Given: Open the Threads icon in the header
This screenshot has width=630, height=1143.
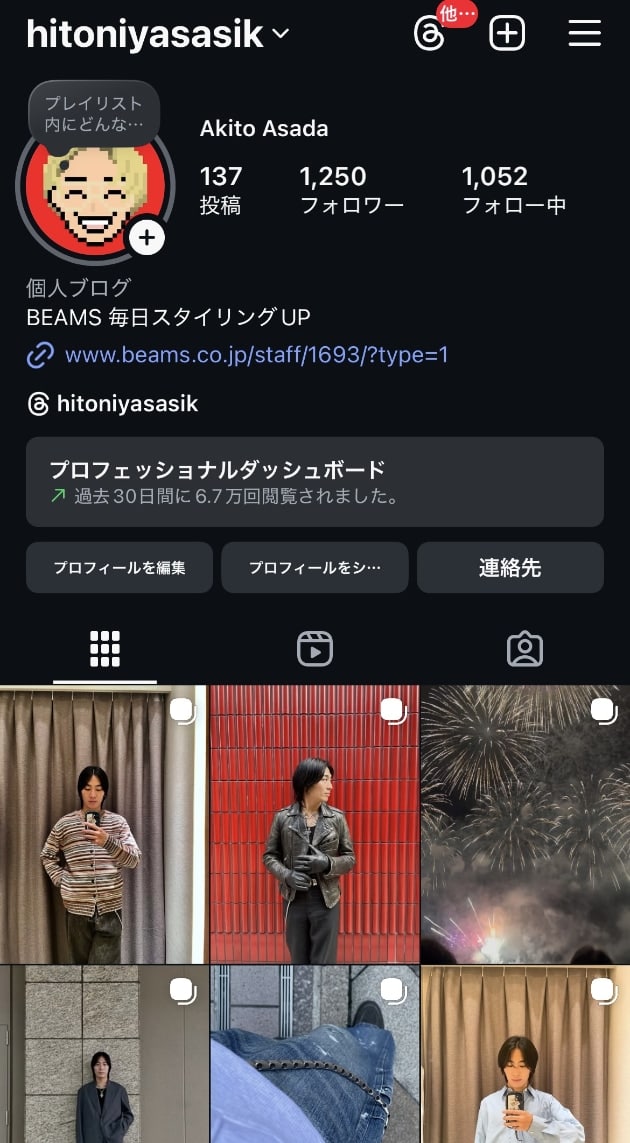Looking at the screenshot, I should point(429,34).
